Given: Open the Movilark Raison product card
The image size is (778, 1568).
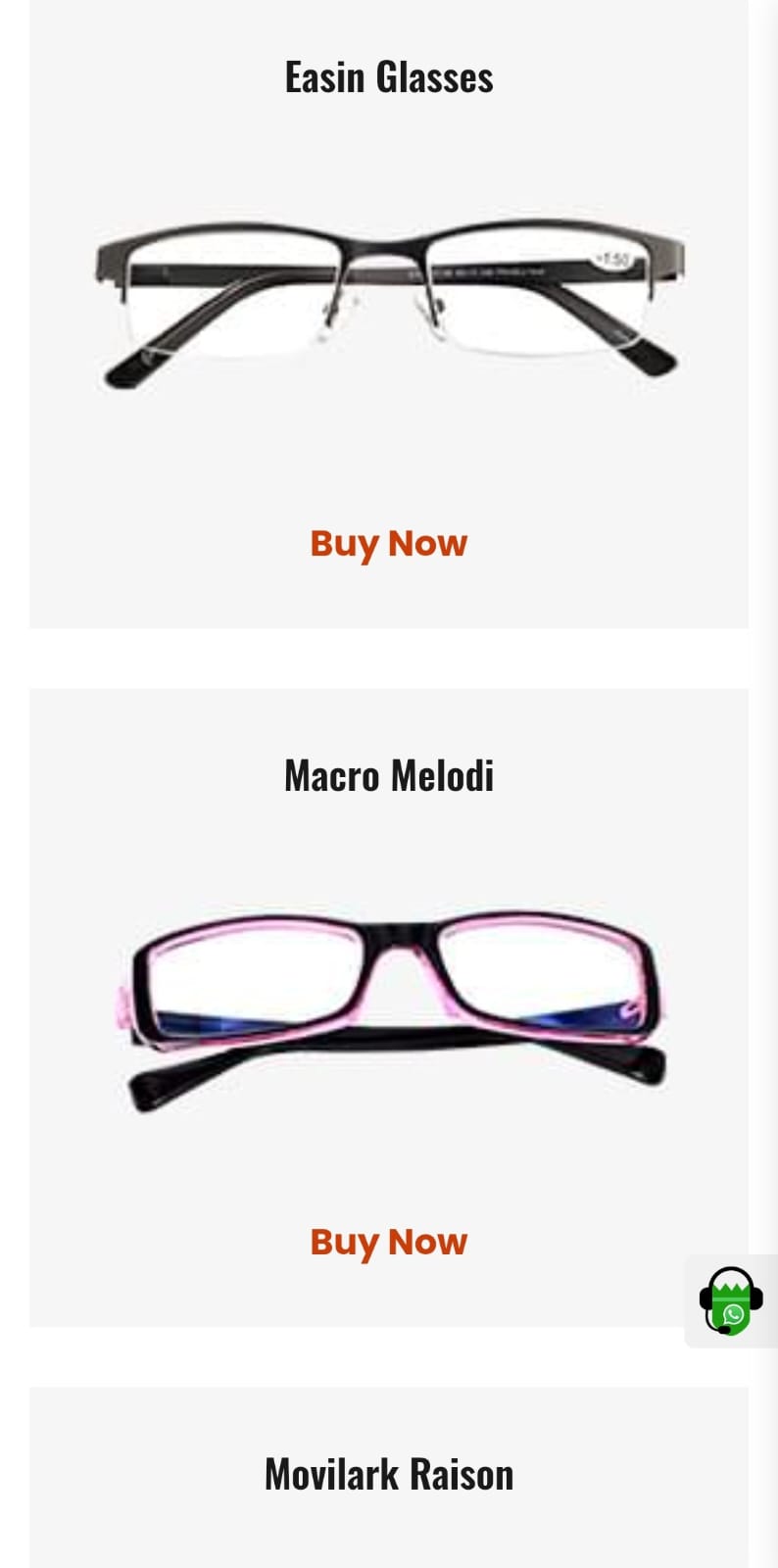Looking at the screenshot, I should tap(388, 1474).
